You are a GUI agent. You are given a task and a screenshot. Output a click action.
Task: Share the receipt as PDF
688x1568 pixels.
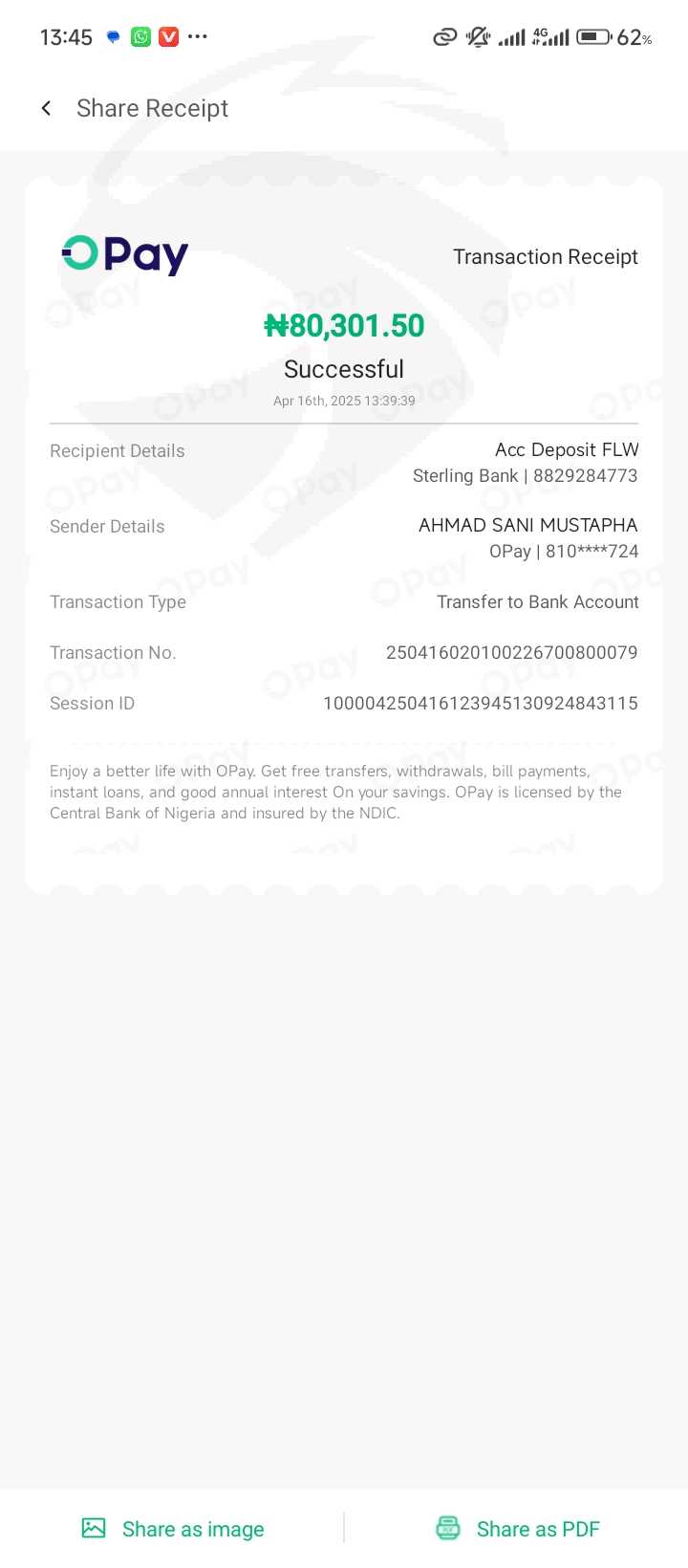[x=518, y=1529]
